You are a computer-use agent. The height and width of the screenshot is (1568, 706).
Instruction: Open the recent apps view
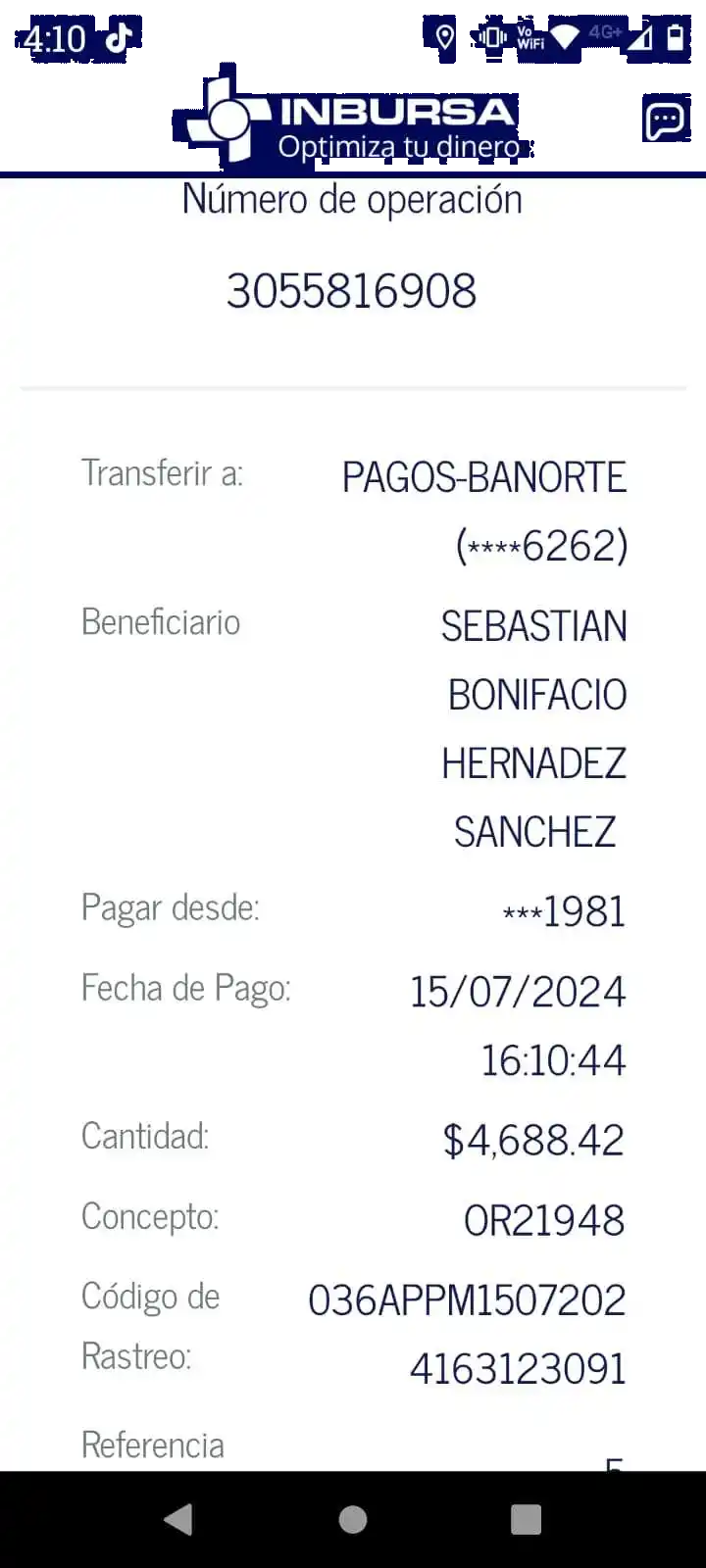pyautogui.click(x=527, y=1519)
